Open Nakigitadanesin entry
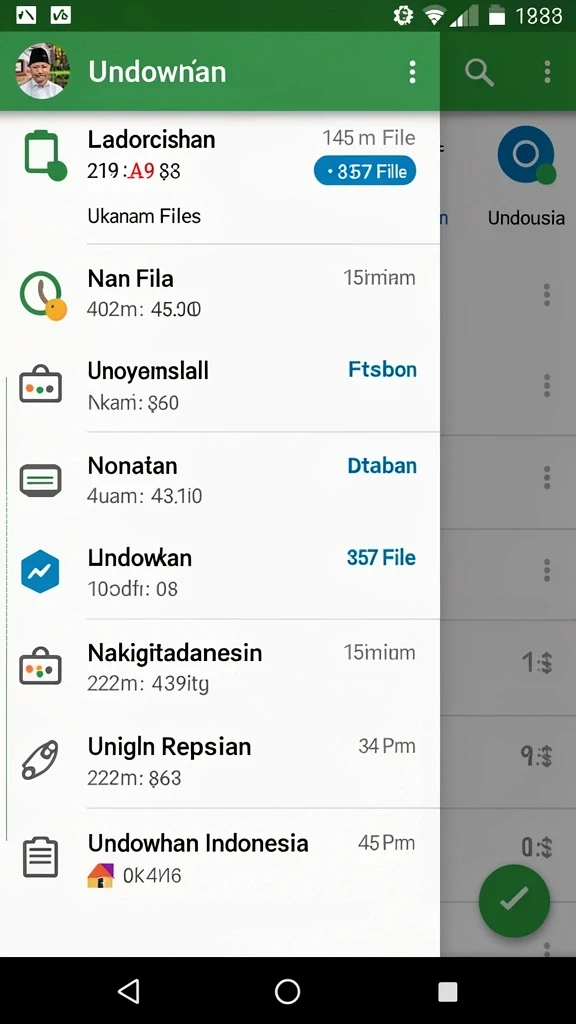The width and height of the screenshot is (576, 1024). click(x=220, y=666)
